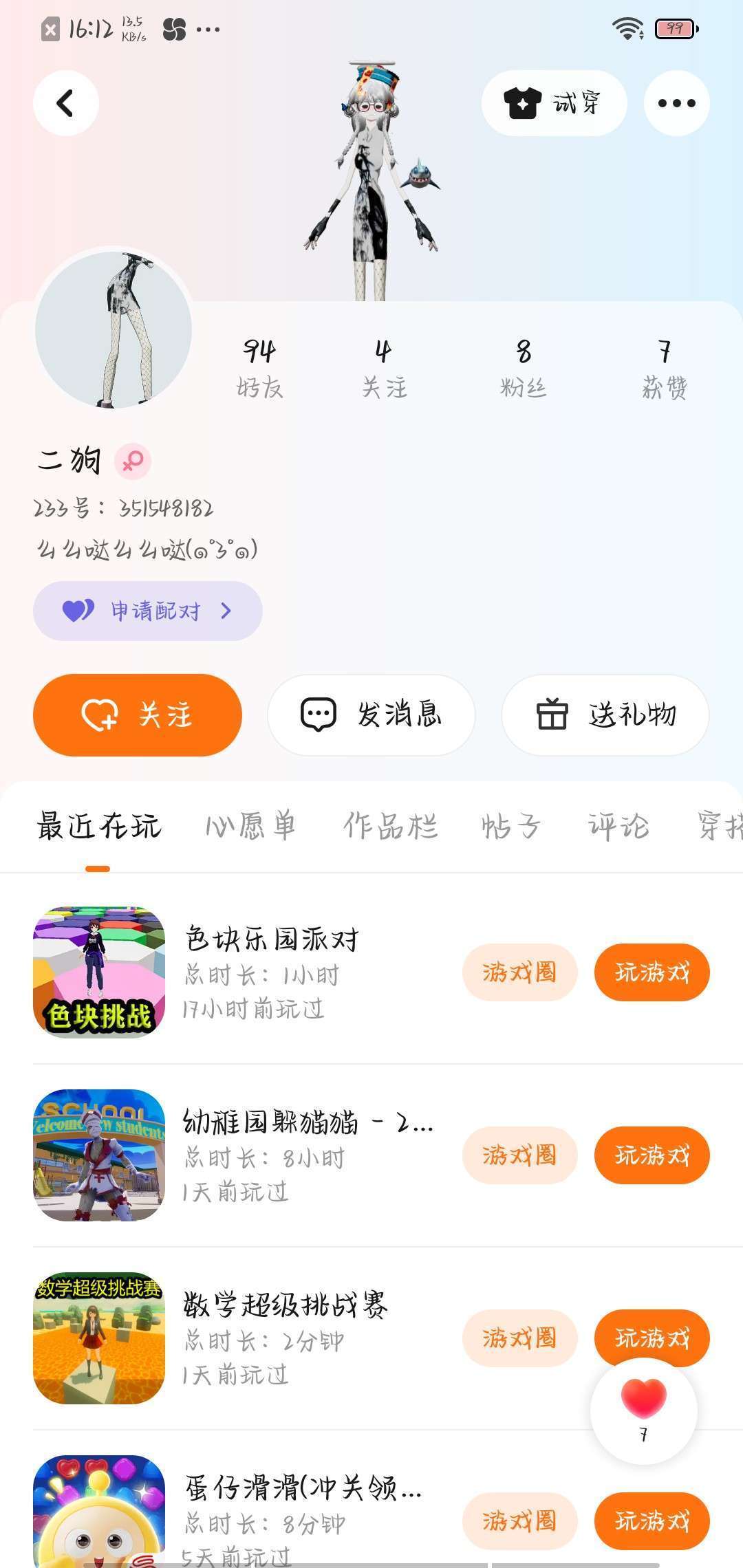This screenshot has height=1568, width=743.
Task: Tap 玩游戏 for 色块乐园派对
Action: pos(652,972)
